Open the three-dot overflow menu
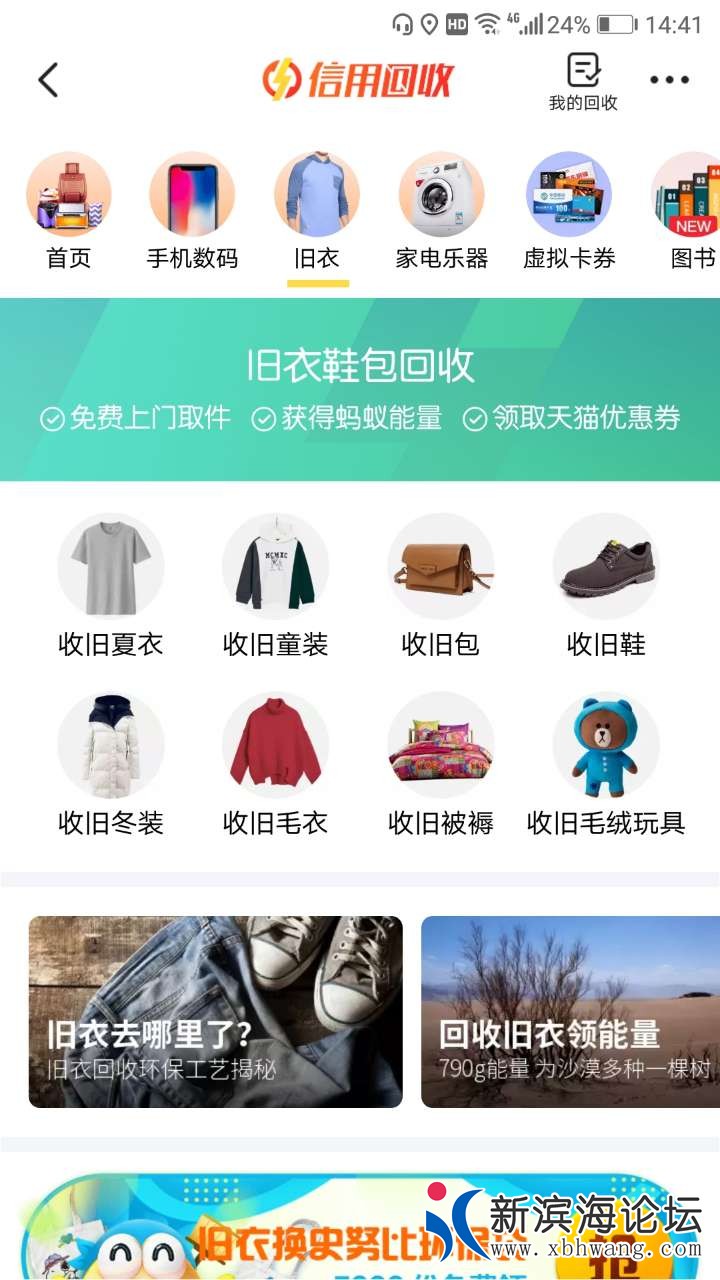The height and width of the screenshot is (1280, 720). pyautogui.click(x=669, y=80)
